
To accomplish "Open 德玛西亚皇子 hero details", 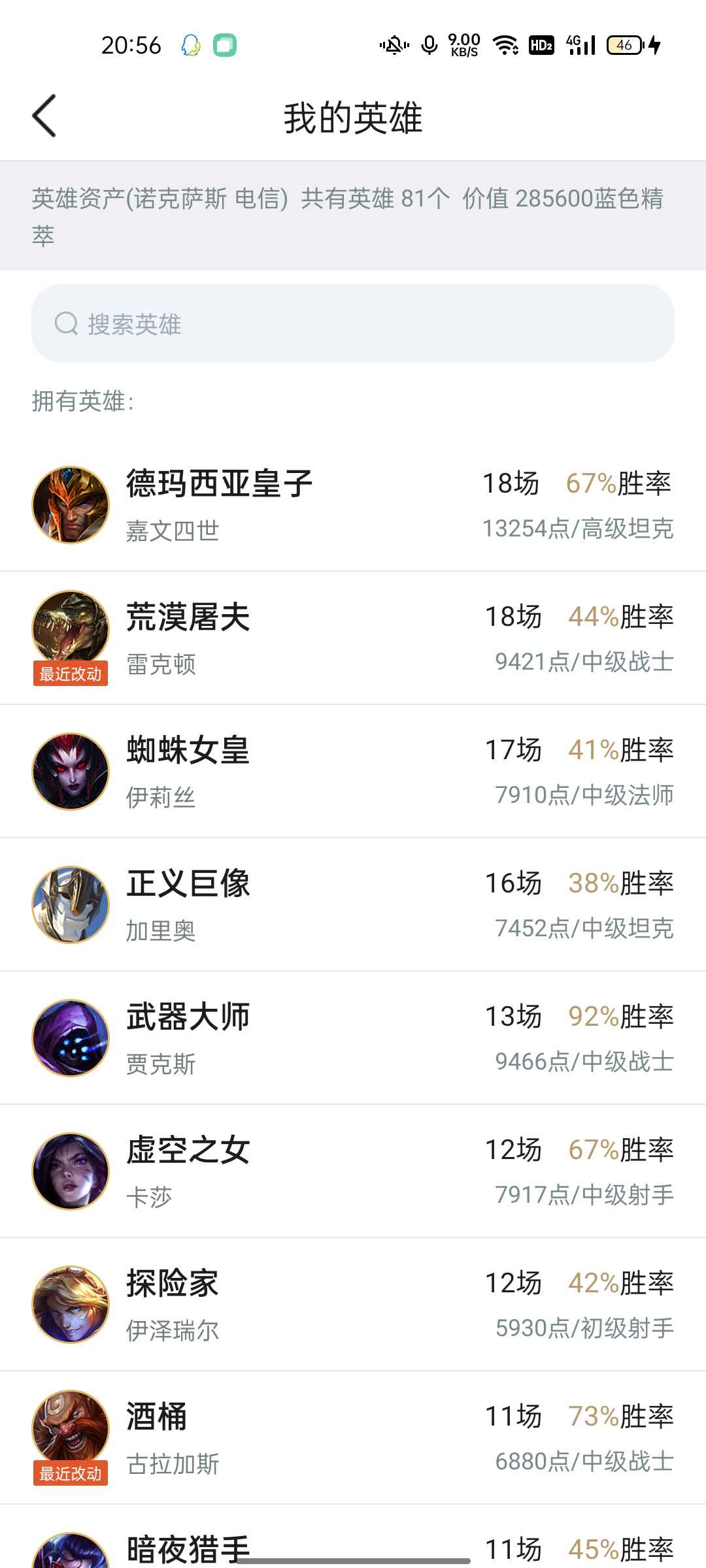I will tap(353, 504).
